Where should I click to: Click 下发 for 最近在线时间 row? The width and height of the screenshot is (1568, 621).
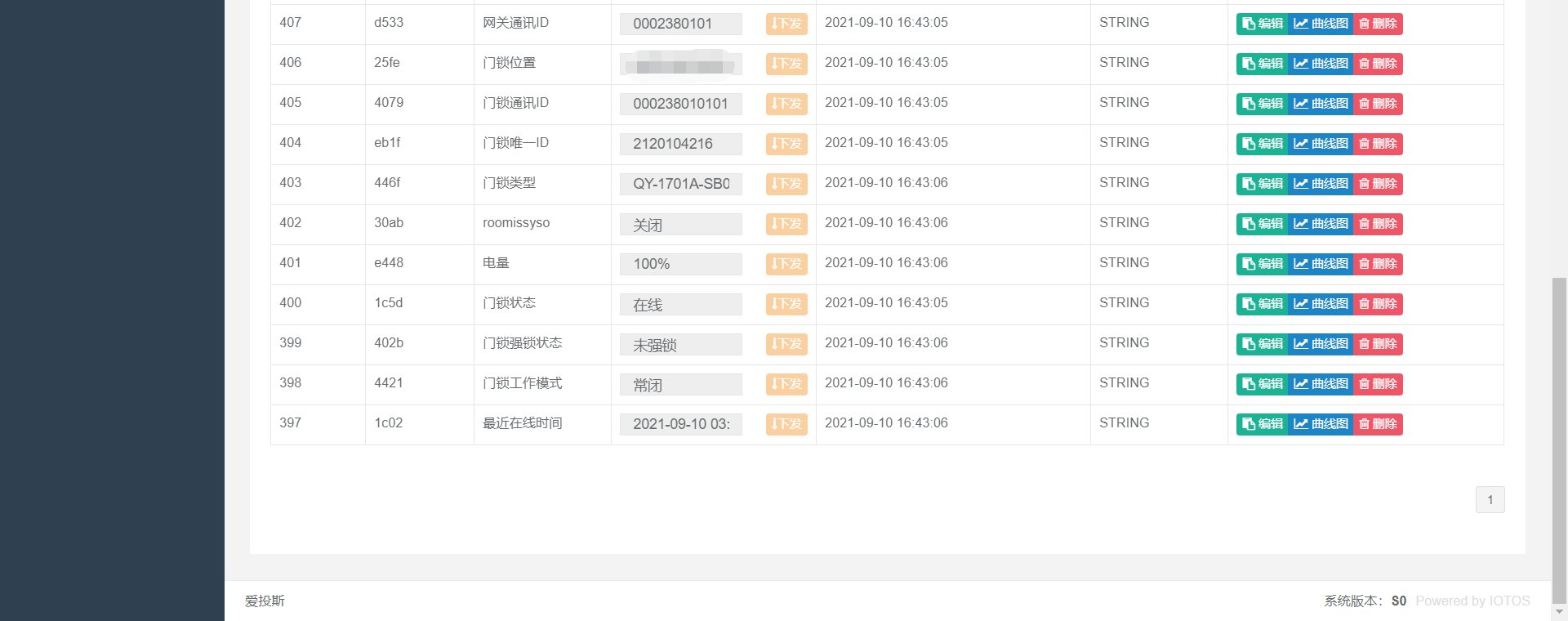tap(786, 424)
